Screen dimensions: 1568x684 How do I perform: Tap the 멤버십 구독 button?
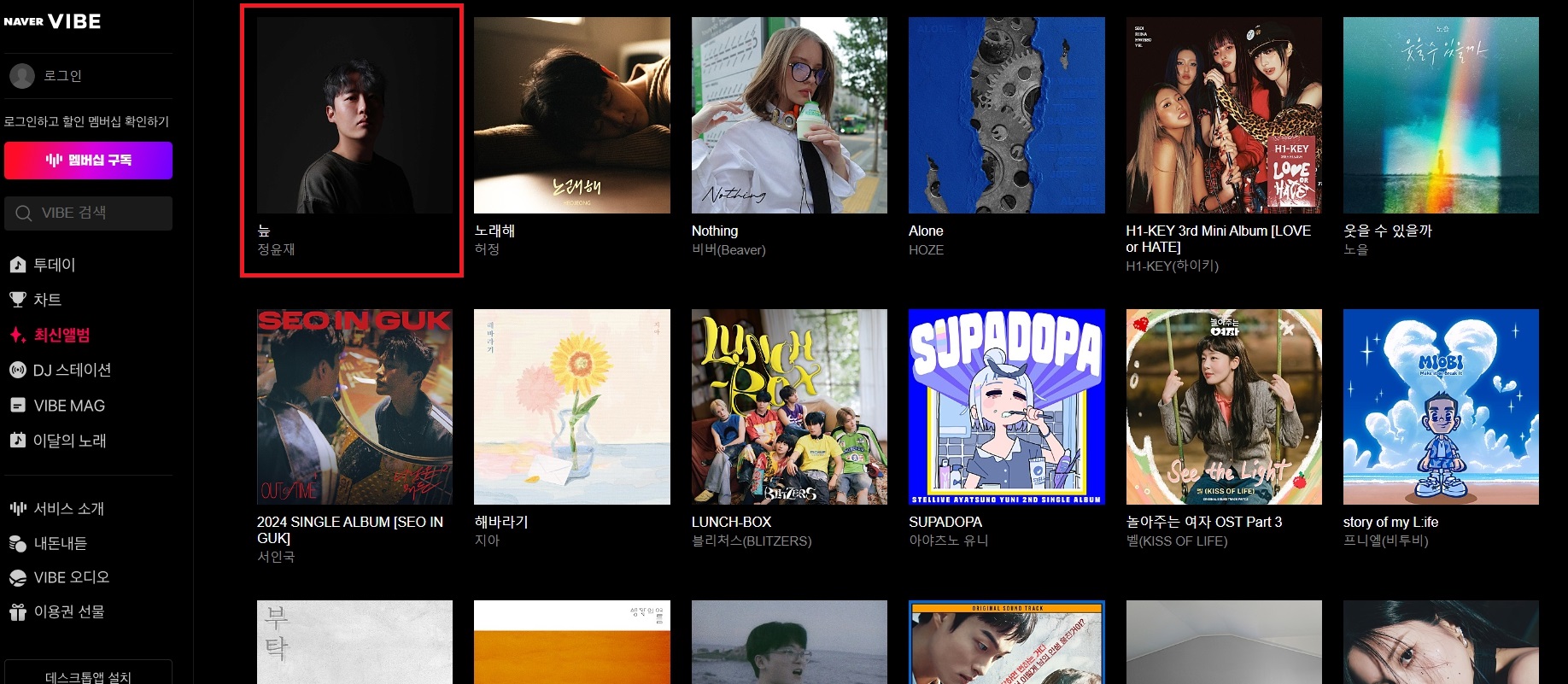[x=88, y=161]
